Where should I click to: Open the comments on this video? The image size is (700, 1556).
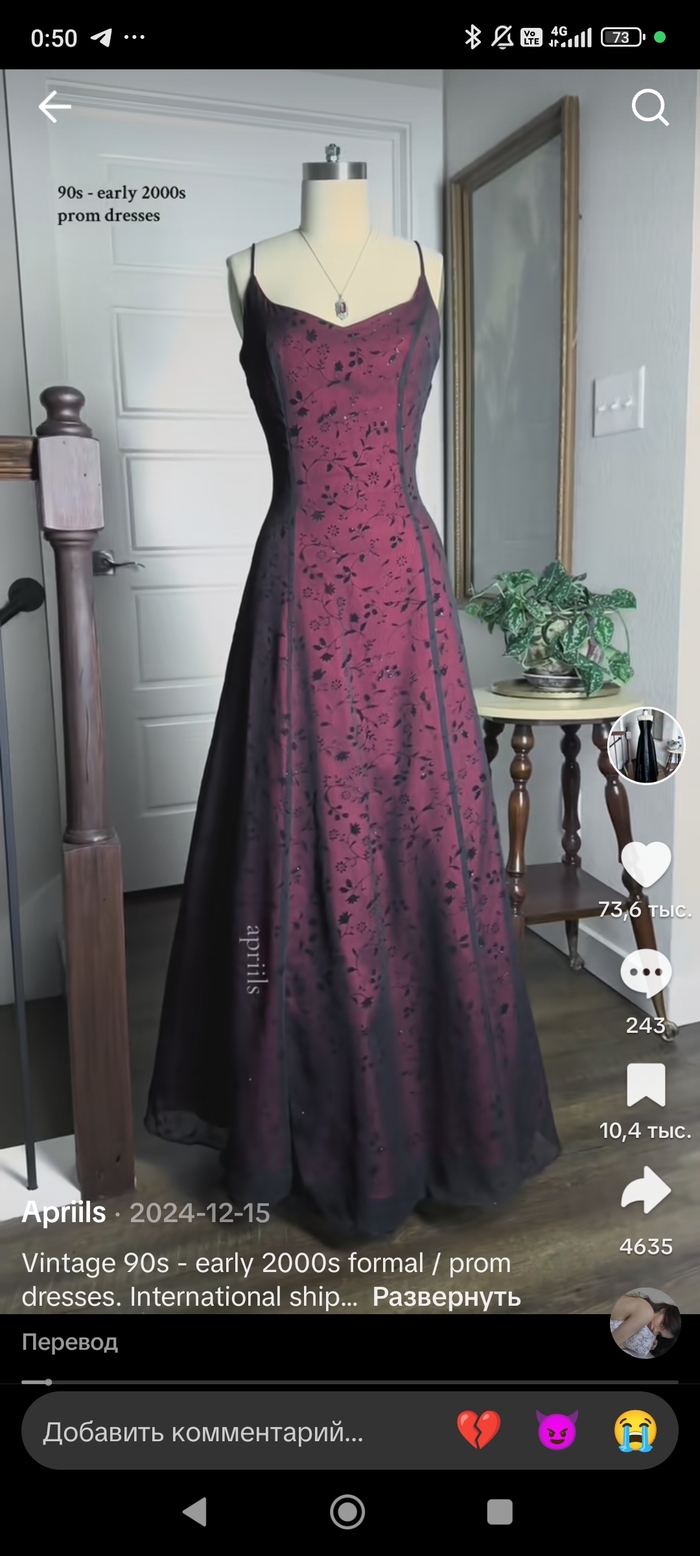(646, 972)
